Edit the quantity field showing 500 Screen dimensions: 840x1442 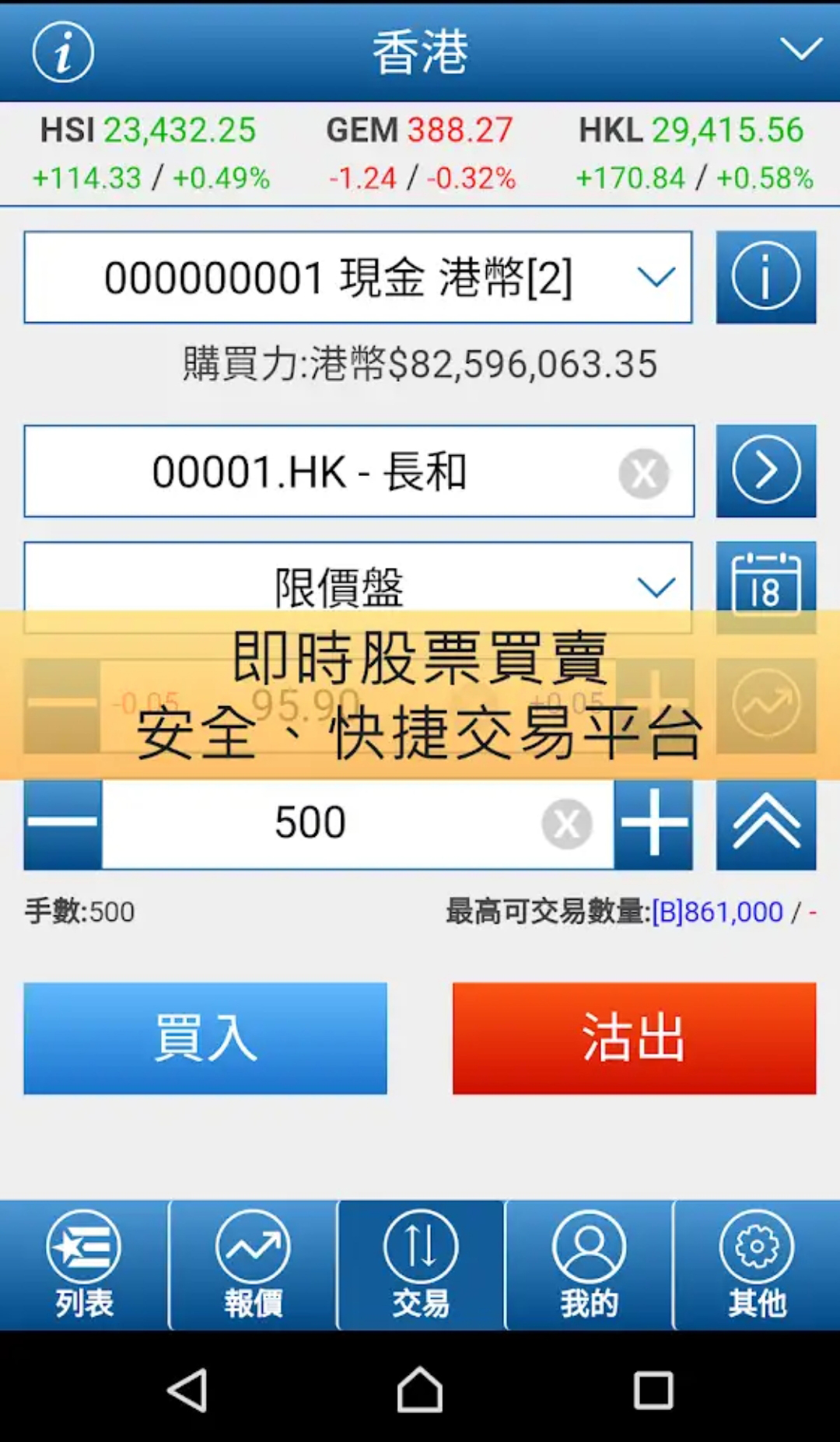point(311,824)
